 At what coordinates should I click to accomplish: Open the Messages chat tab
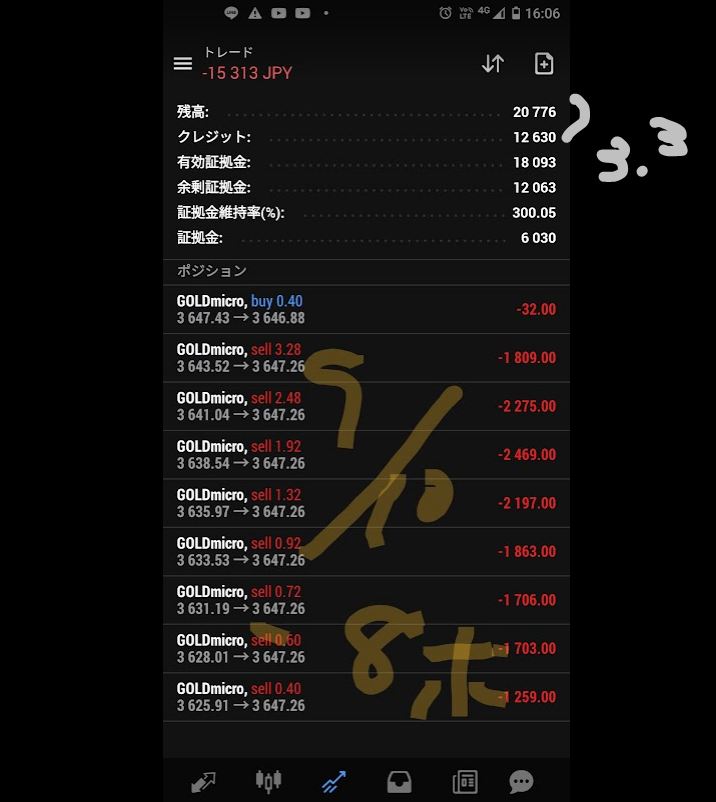[x=521, y=781]
